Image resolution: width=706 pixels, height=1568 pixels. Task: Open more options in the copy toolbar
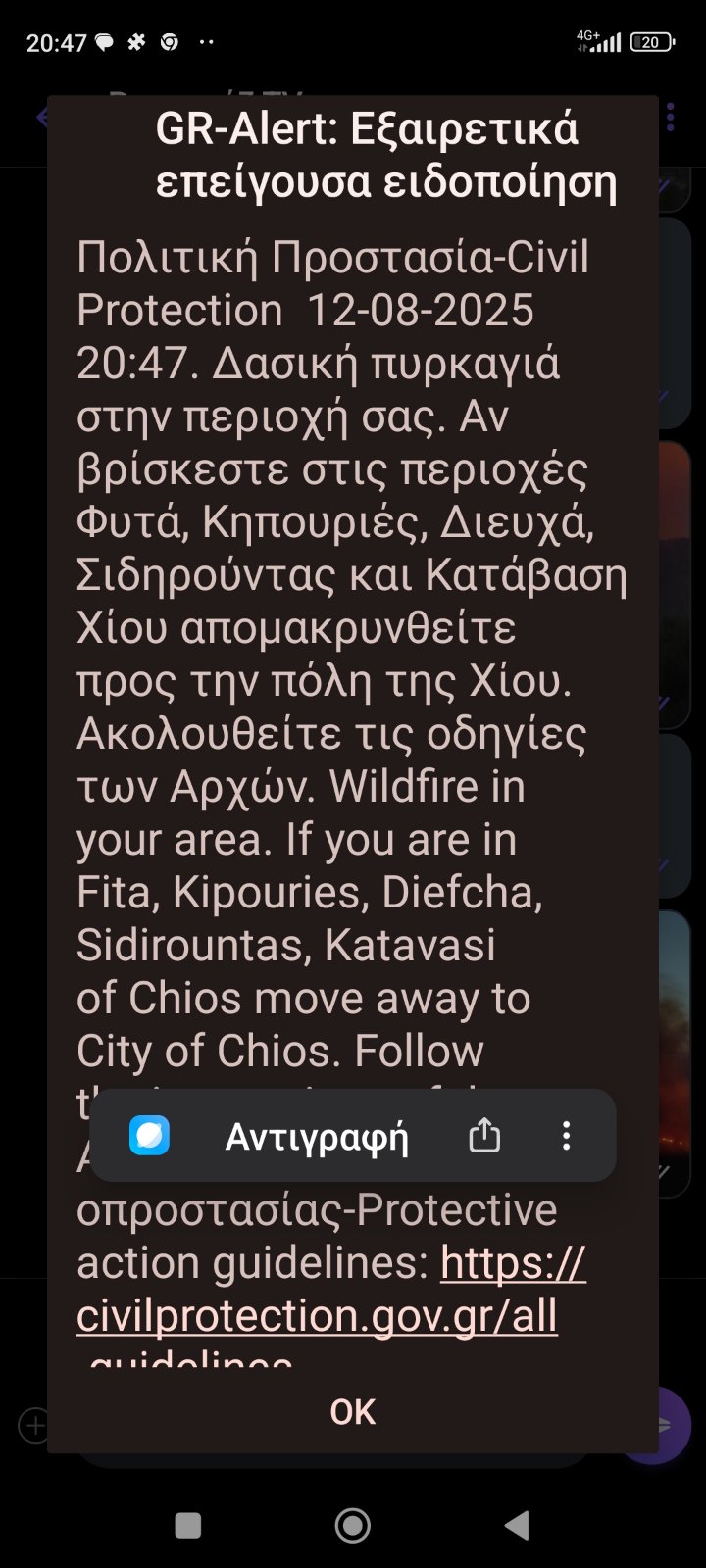(566, 1136)
